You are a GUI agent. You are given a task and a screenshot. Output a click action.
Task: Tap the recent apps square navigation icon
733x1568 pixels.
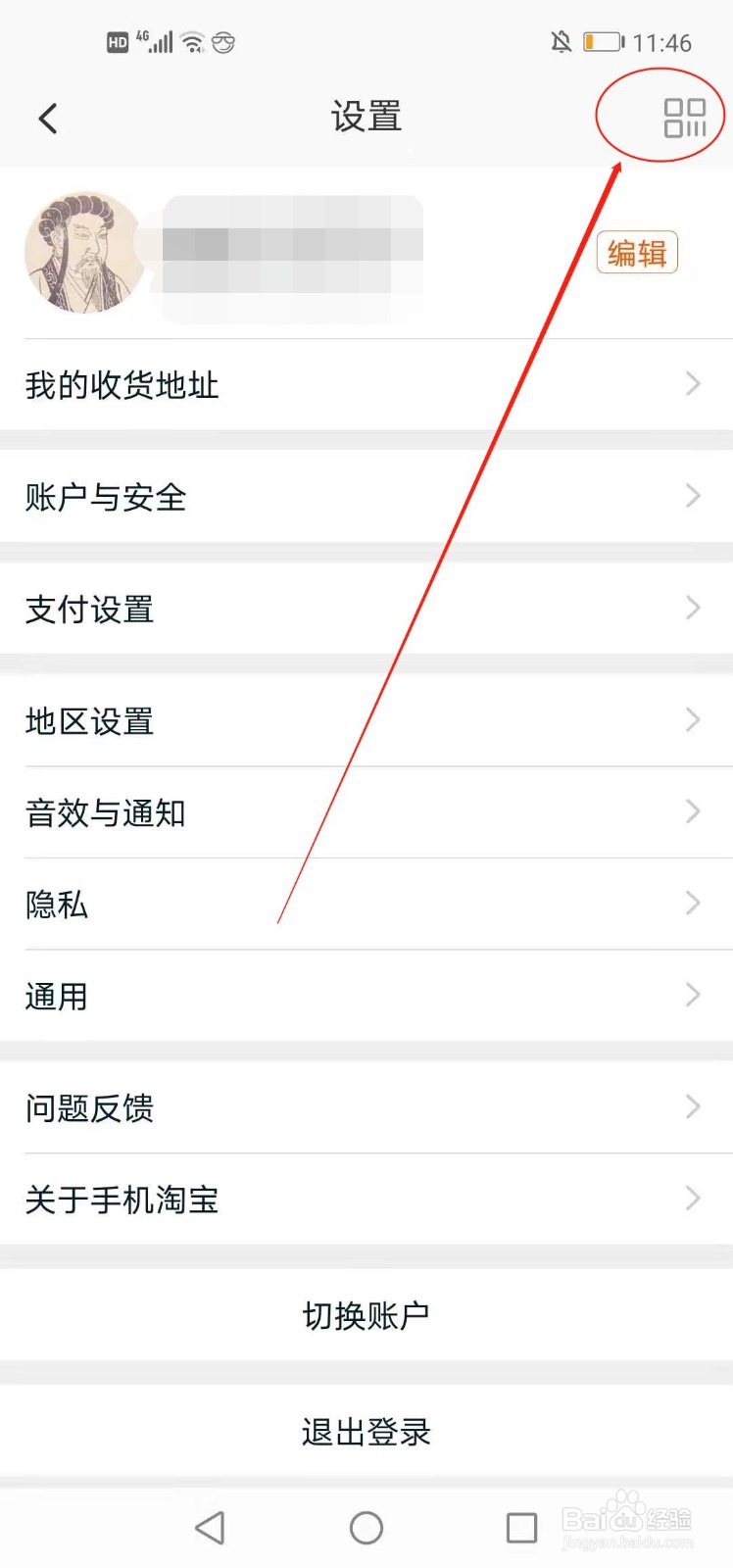point(522,1527)
